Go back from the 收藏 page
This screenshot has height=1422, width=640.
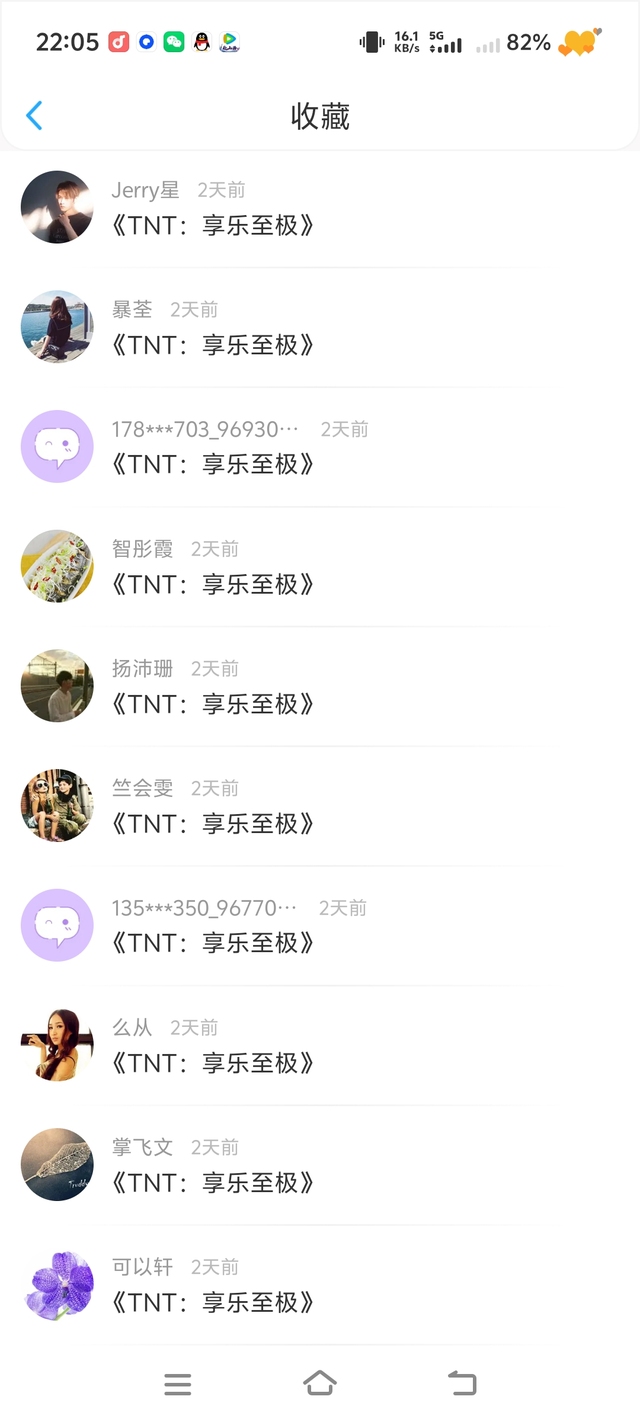[34, 116]
